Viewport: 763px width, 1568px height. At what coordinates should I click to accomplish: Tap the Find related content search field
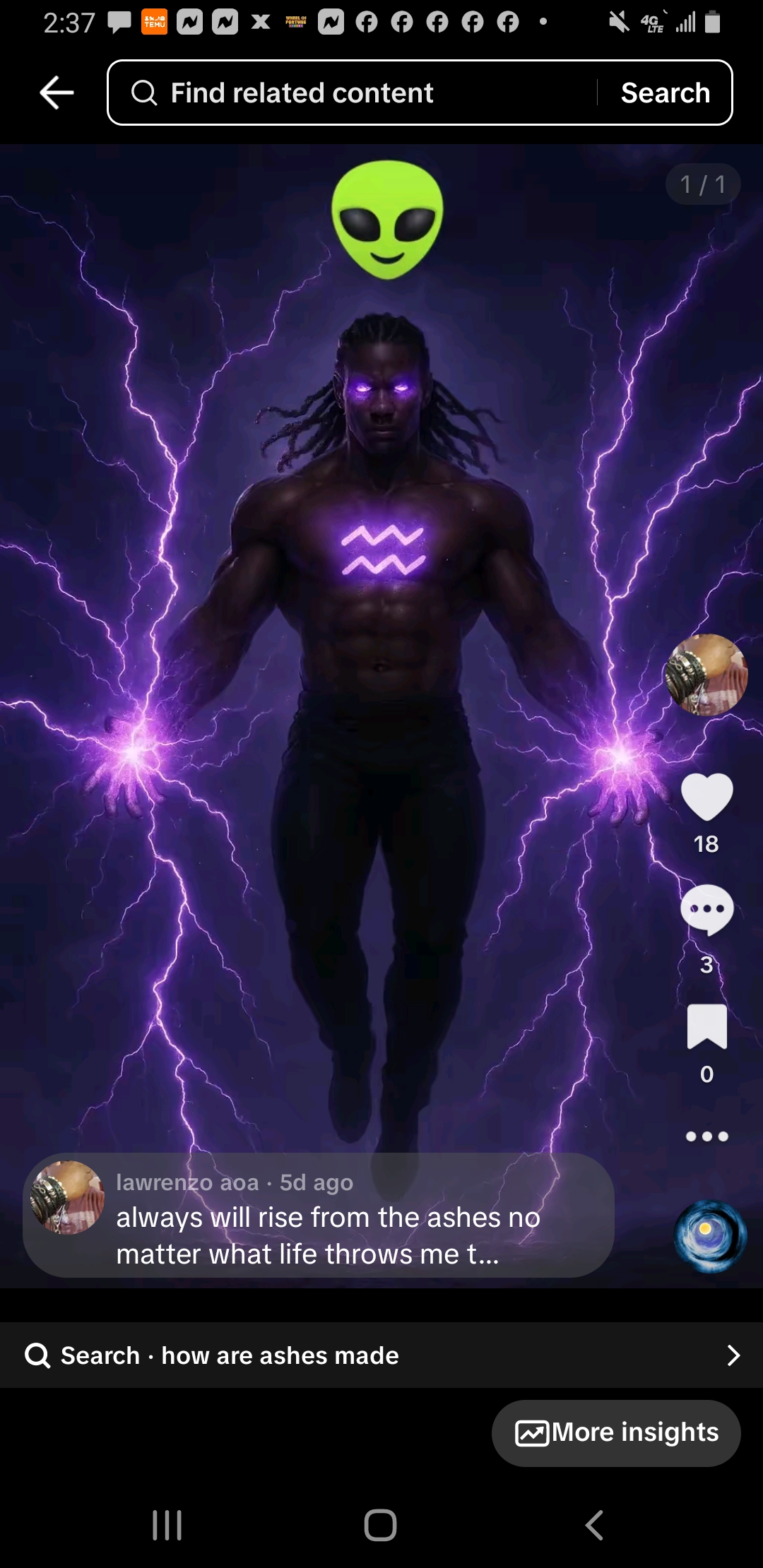tap(353, 93)
